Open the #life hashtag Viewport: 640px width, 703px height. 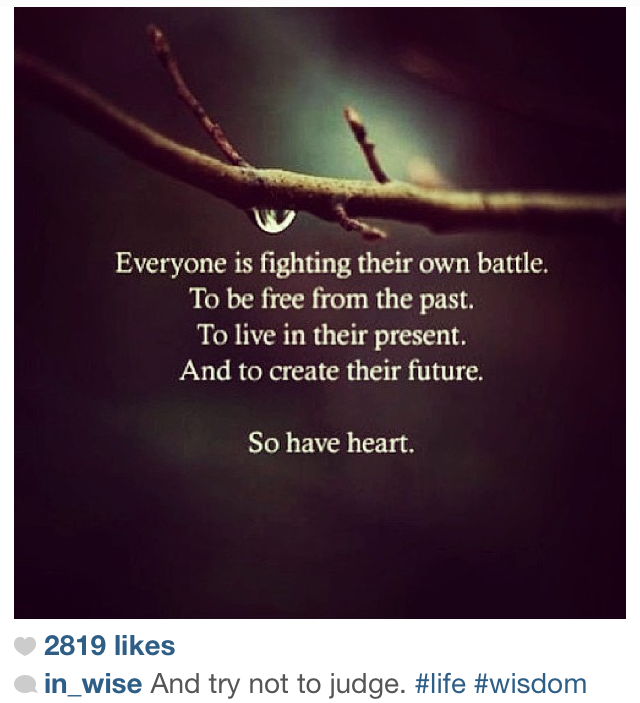[x=439, y=684]
